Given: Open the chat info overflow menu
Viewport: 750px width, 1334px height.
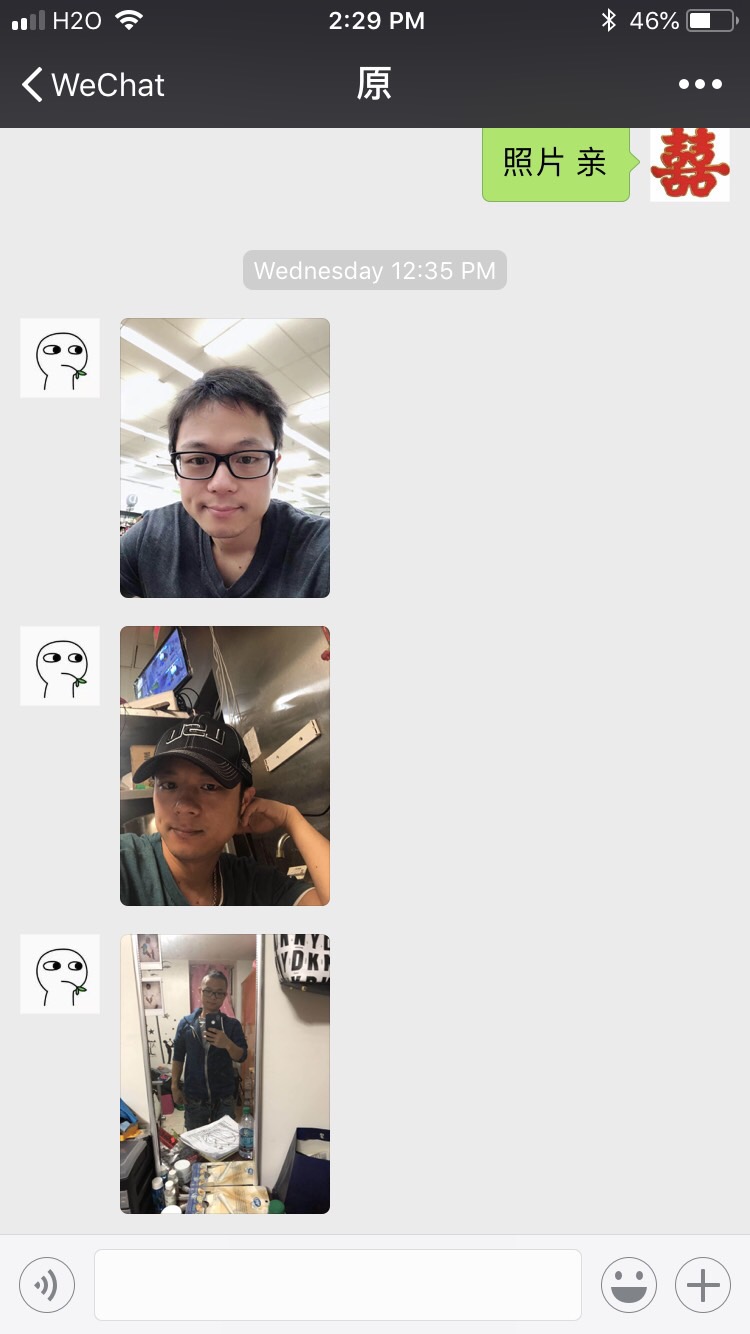Looking at the screenshot, I should pos(700,85).
